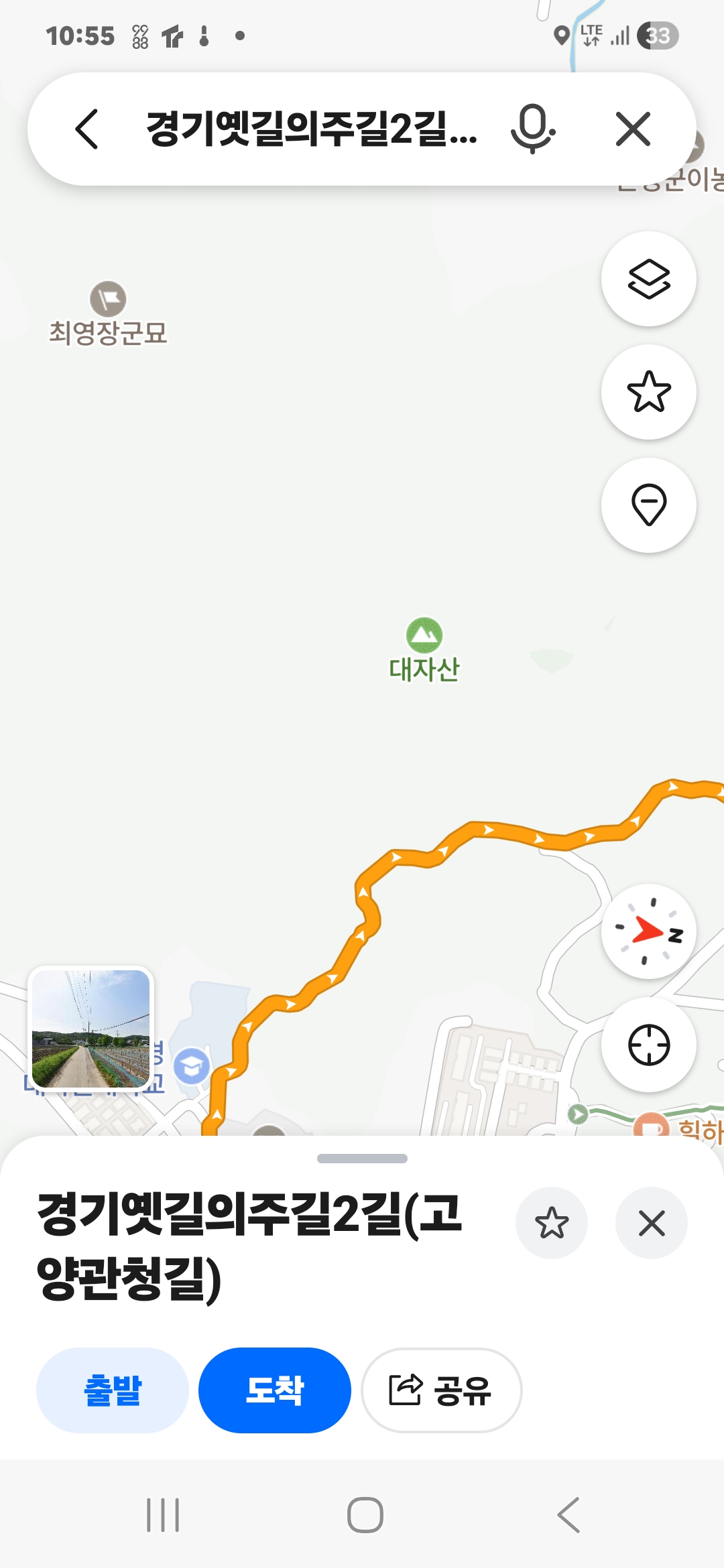The height and width of the screenshot is (1568, 724).
Task: Center the map on my current location
Action: 648,1045
